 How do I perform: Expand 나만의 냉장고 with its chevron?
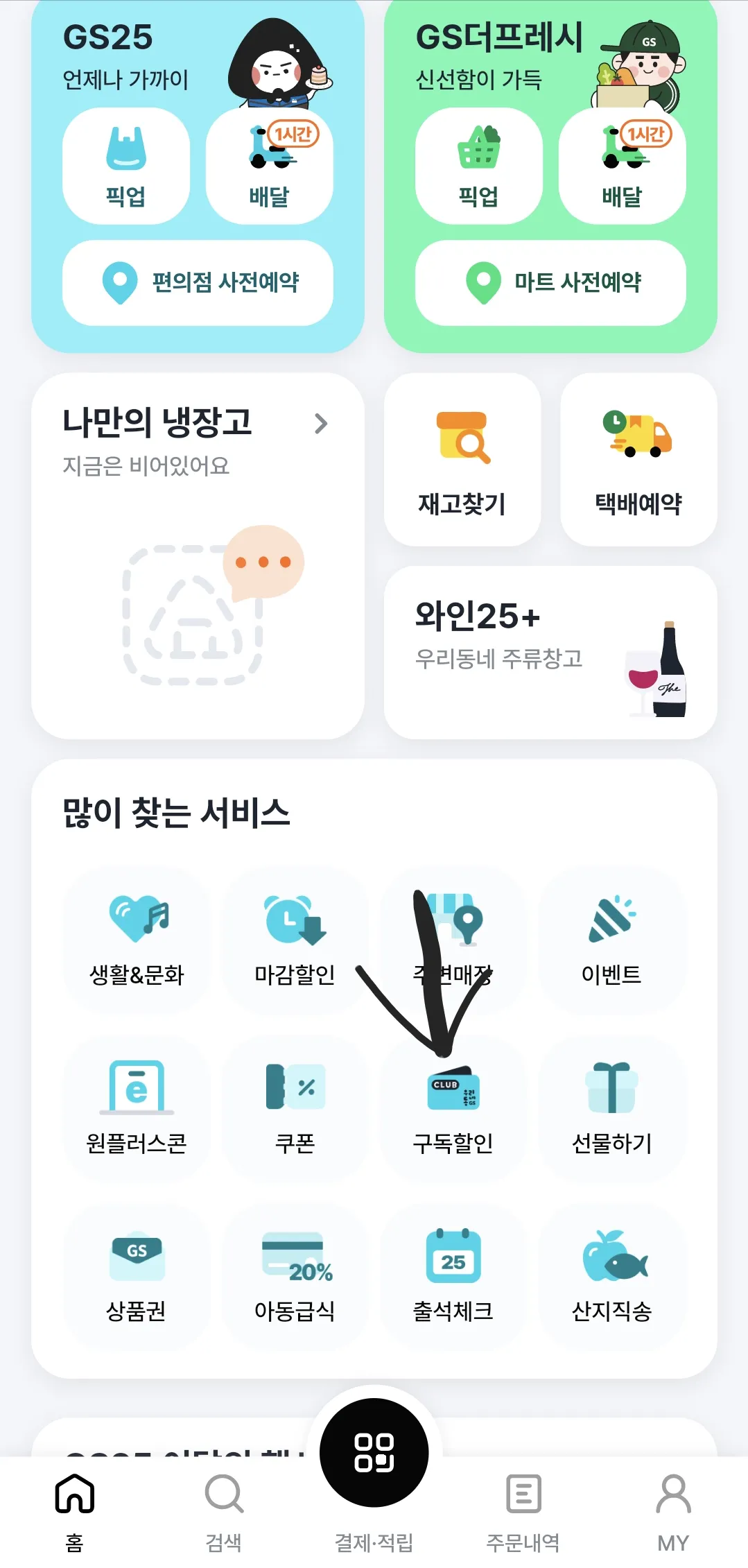tap(321, 424)
